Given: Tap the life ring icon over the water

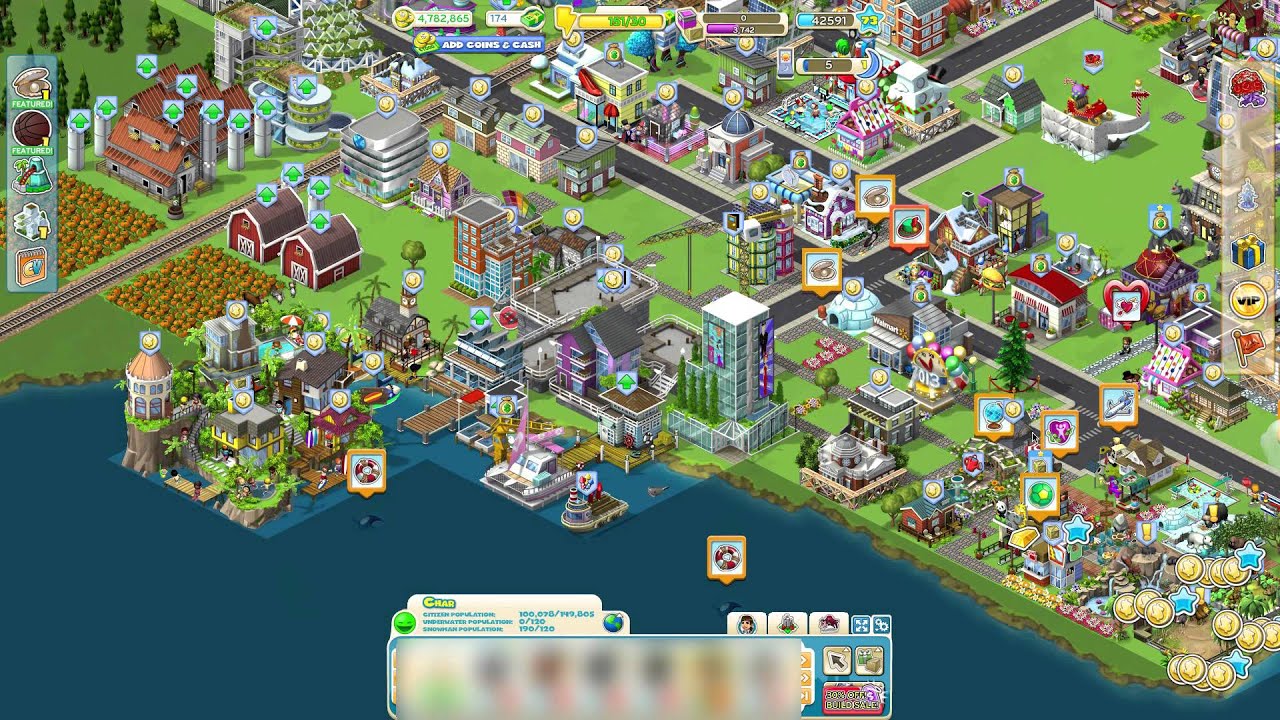Looking at the screenshot, I should pyautogui.click(x=726, y=556).
